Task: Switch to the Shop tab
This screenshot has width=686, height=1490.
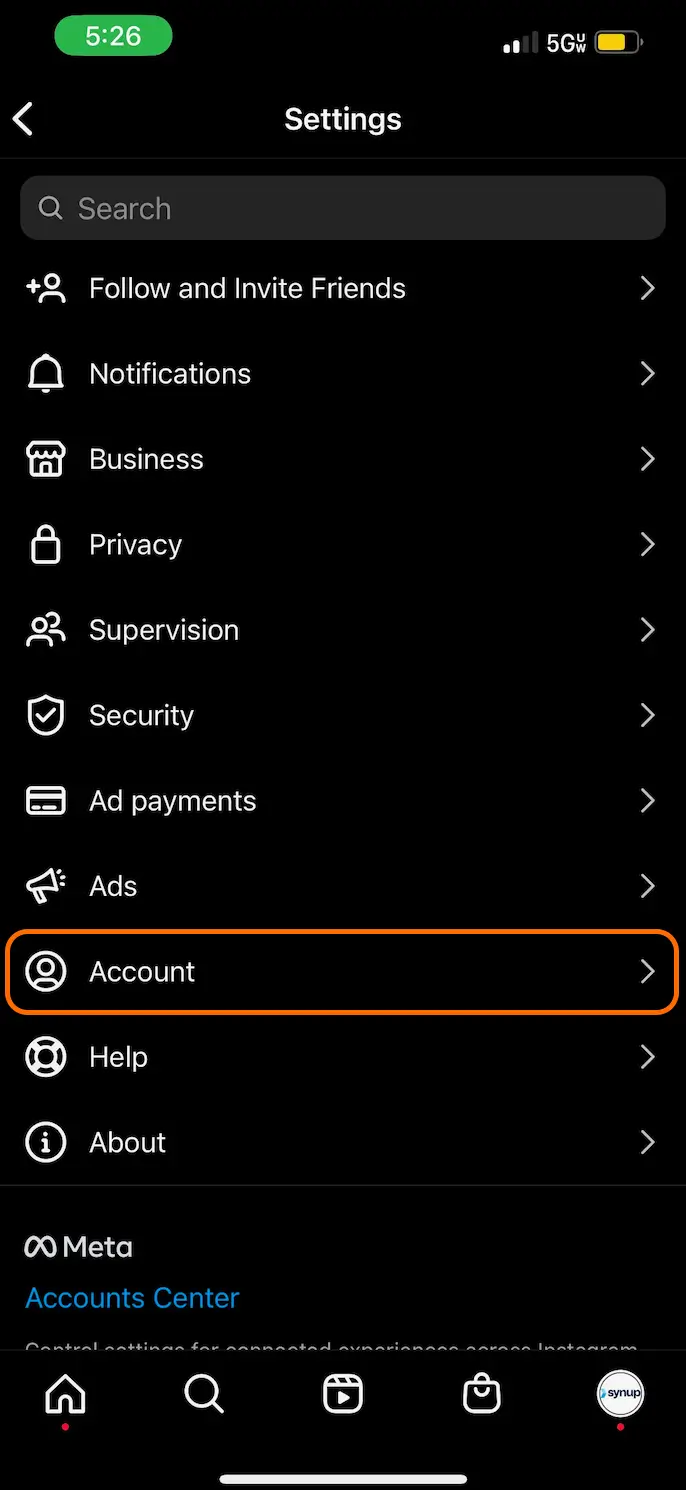Action: pyautogui.click(x=481, y=1393)
